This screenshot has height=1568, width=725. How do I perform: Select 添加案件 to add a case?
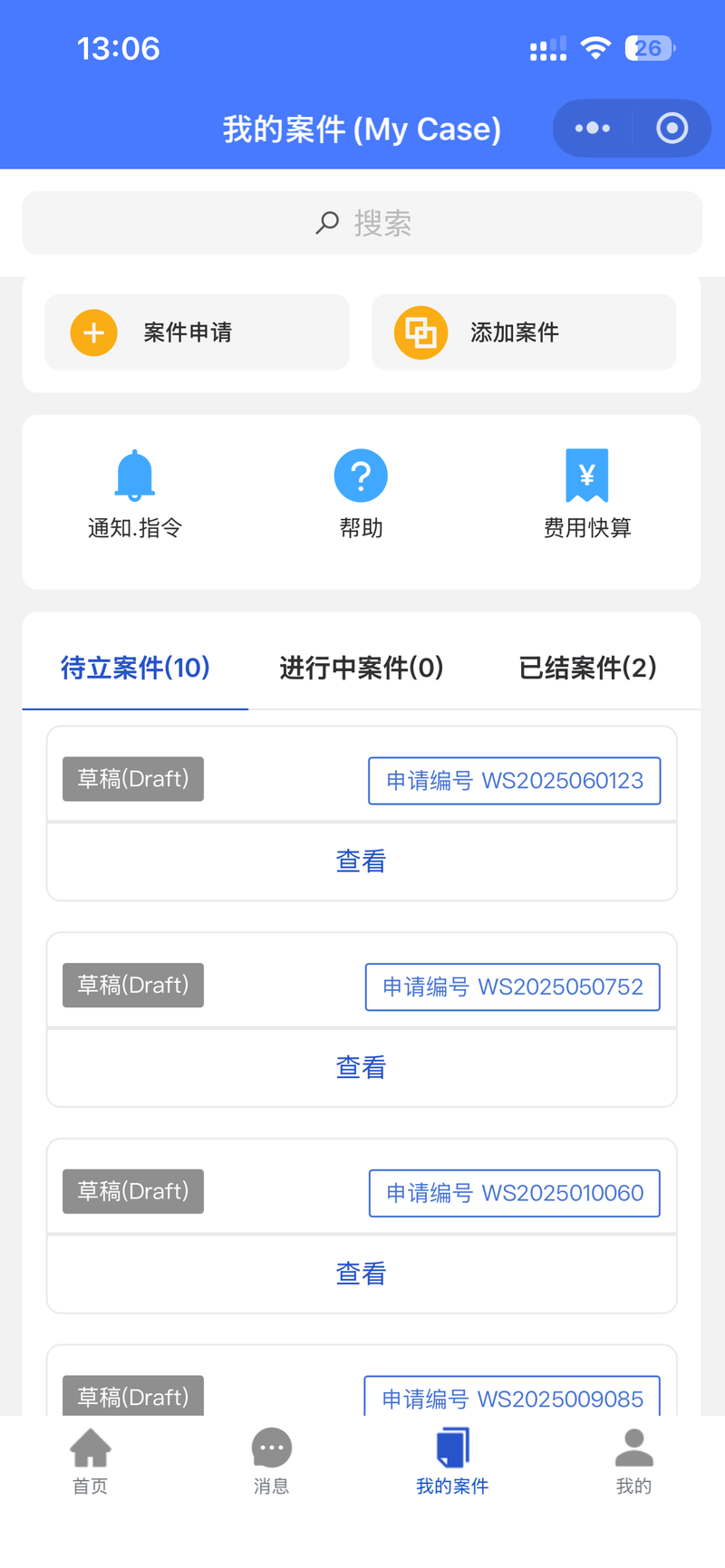click(x=524, y=332)
